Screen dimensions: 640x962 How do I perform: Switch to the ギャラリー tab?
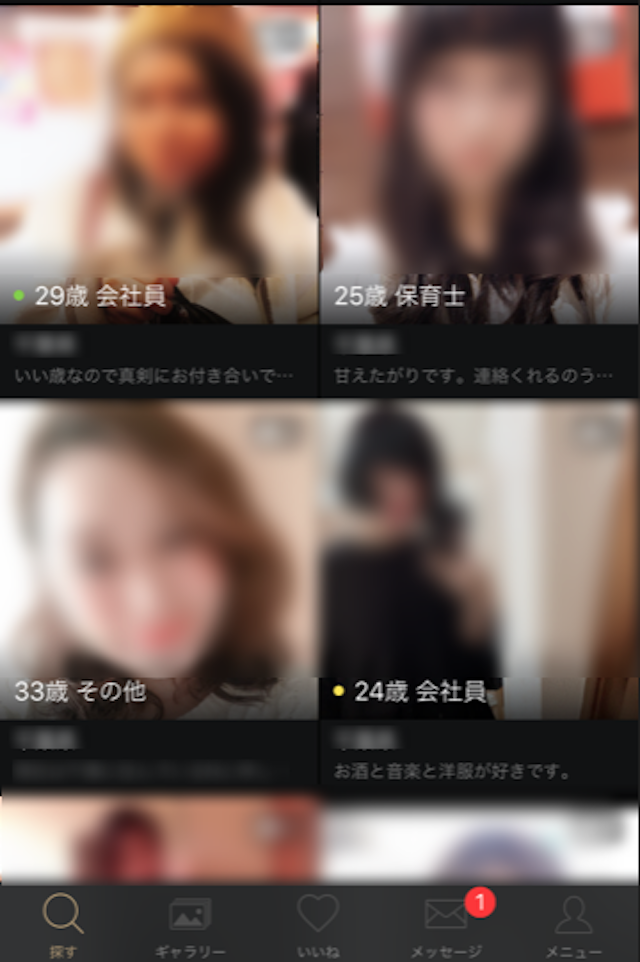(x=190, y=925)
